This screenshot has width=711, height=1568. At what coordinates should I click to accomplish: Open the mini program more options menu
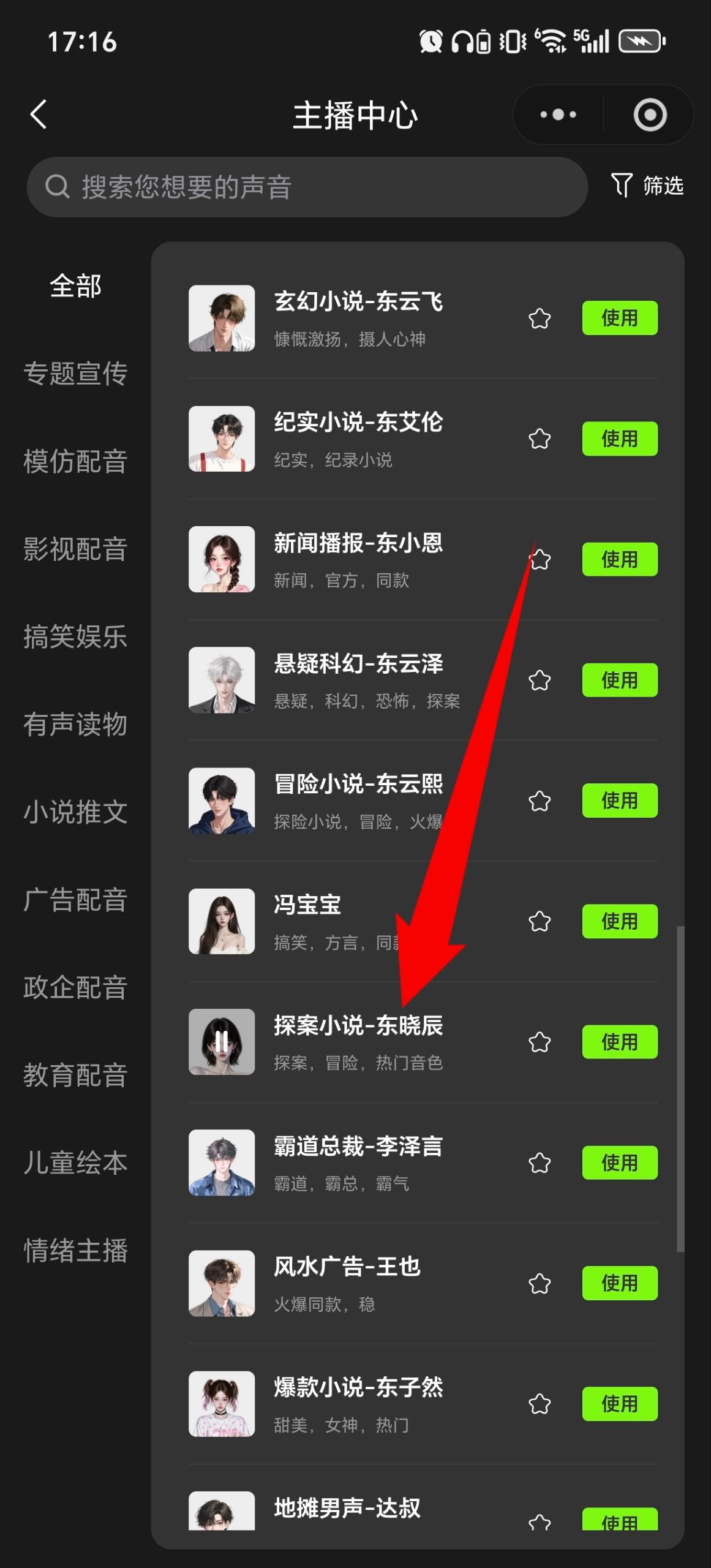[558, 115]
